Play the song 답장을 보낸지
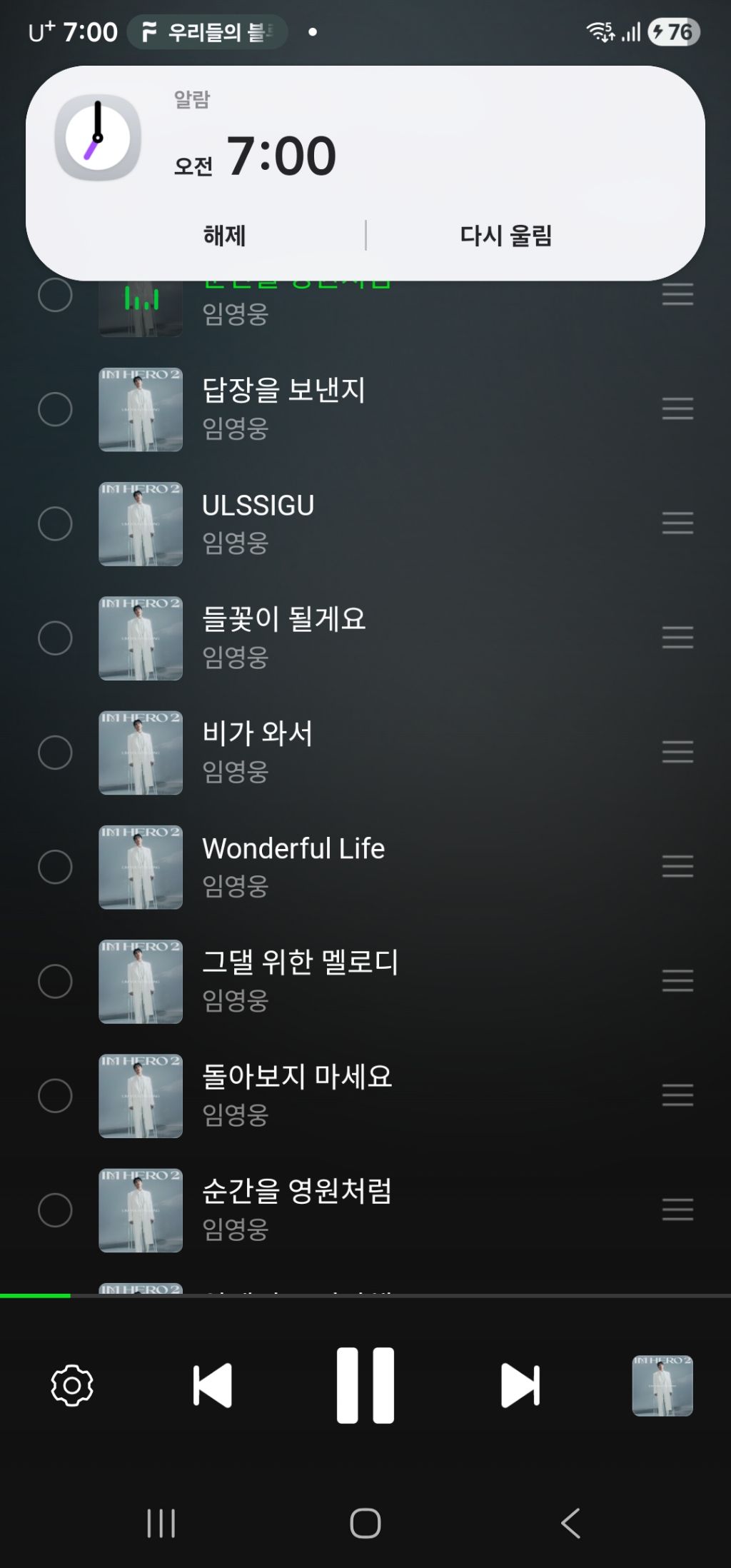This screenshot has height=1568, width=731. coord(284,391)
